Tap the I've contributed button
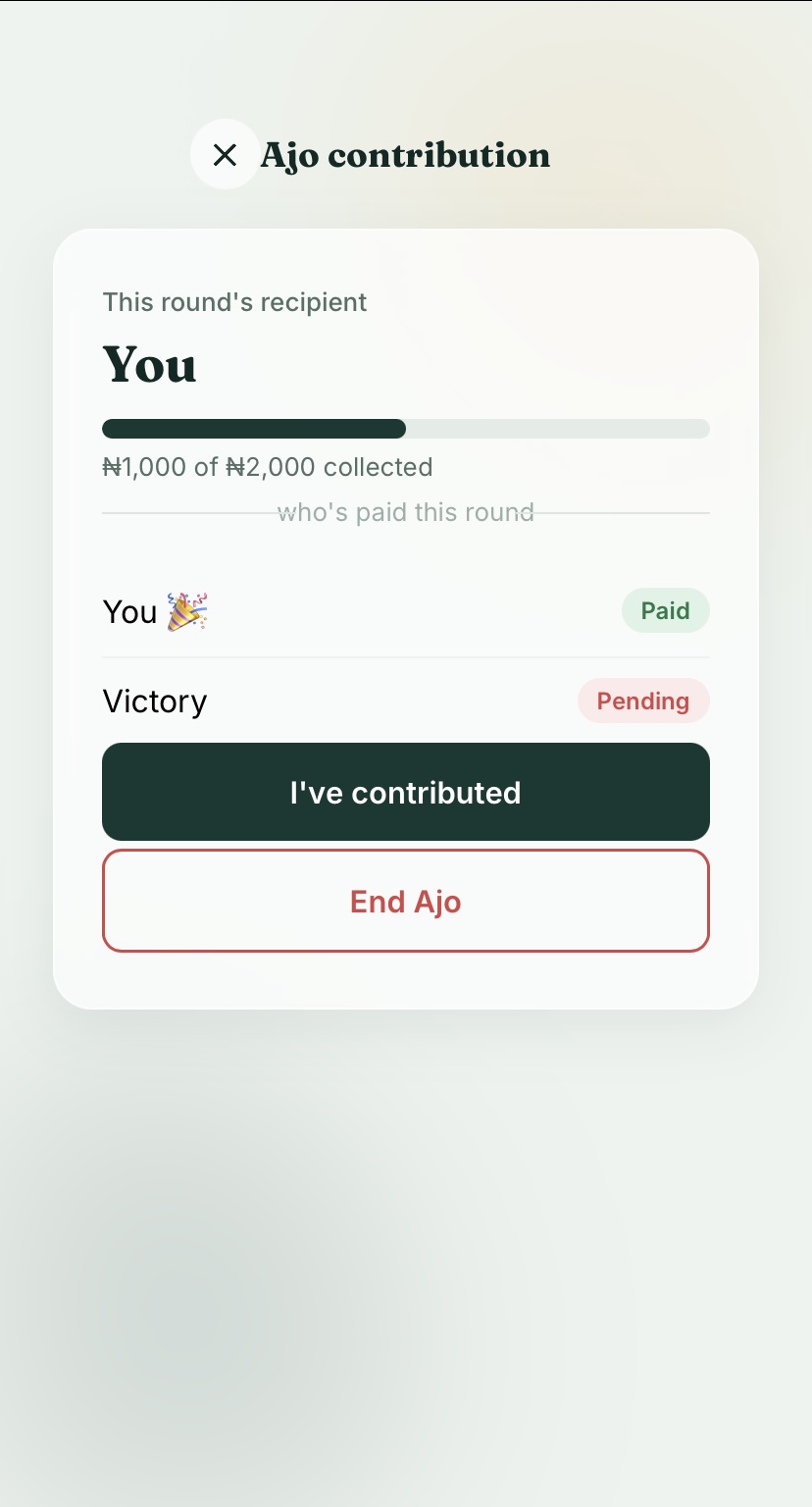The width and height of the screenshot is (812, 1507). point(406,792)
